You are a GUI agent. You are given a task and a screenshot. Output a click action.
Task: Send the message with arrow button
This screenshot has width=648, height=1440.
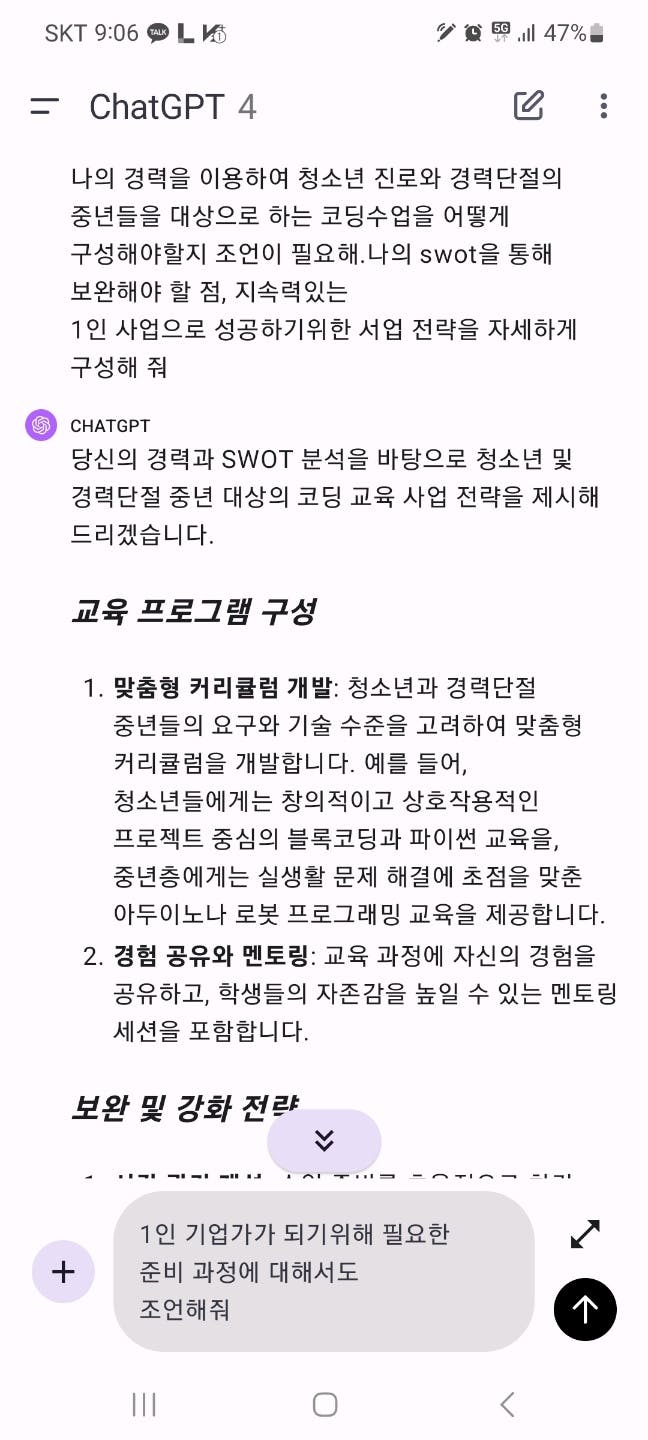(585, 1309)
